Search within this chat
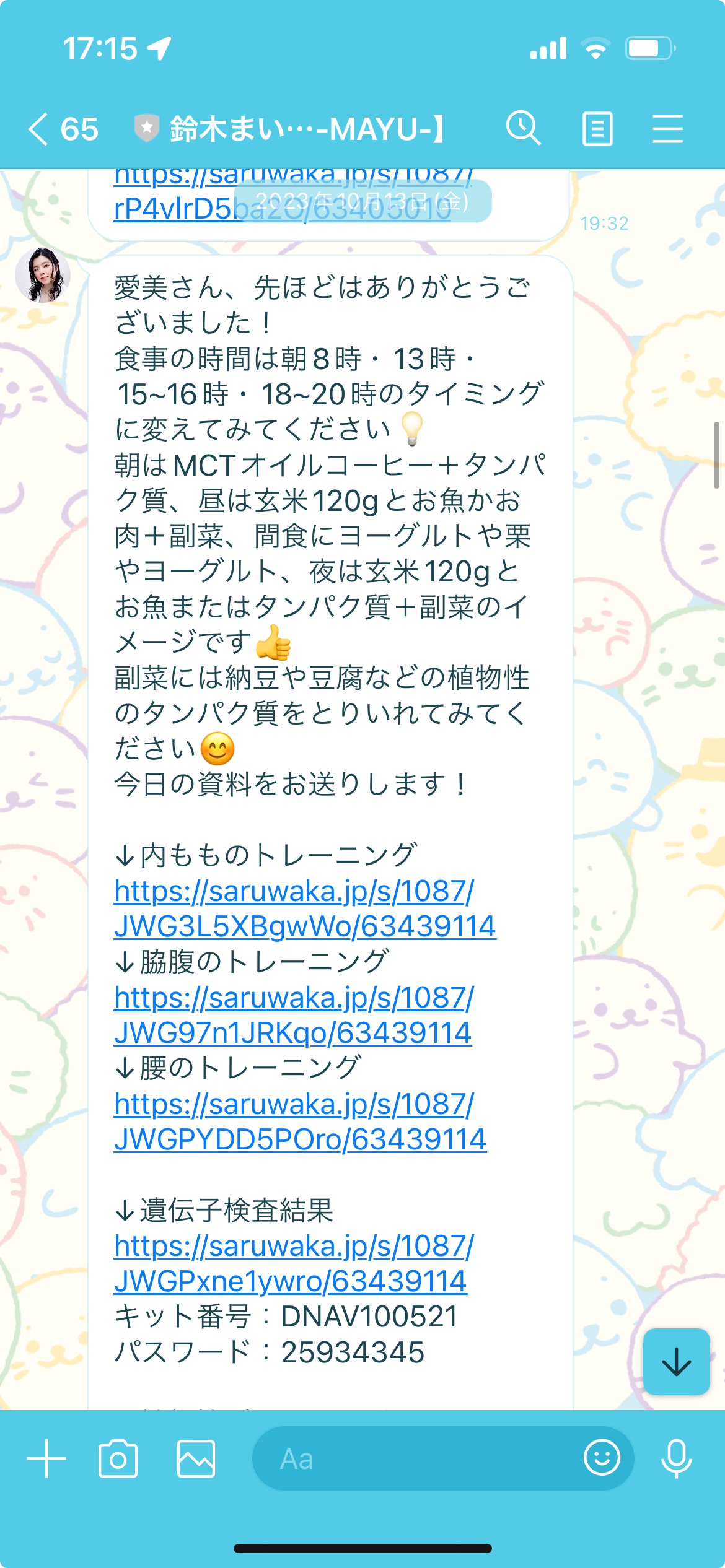 click(x=524, y=128)
